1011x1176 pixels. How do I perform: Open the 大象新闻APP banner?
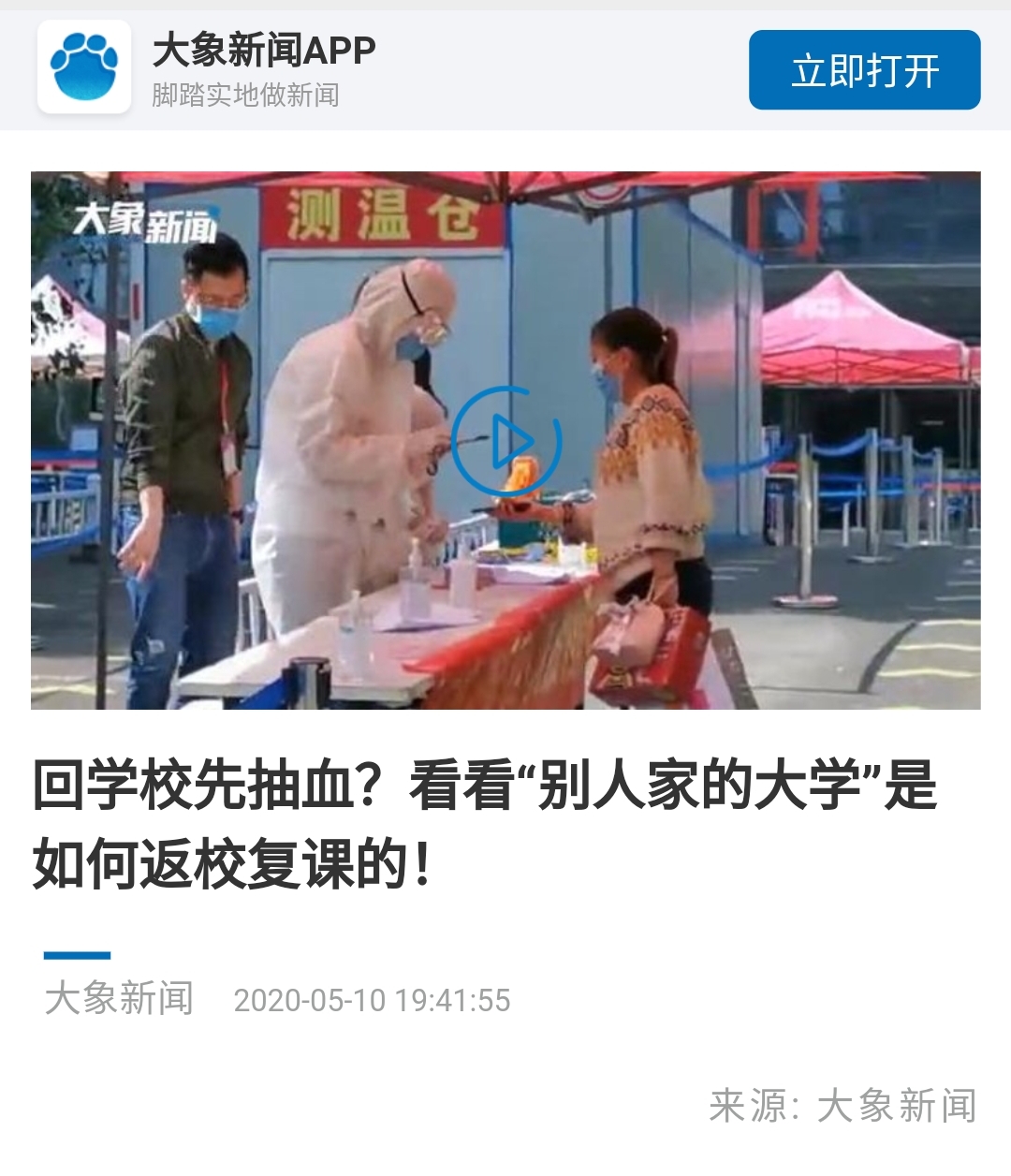pyautogui.click(x=264, y=69)
